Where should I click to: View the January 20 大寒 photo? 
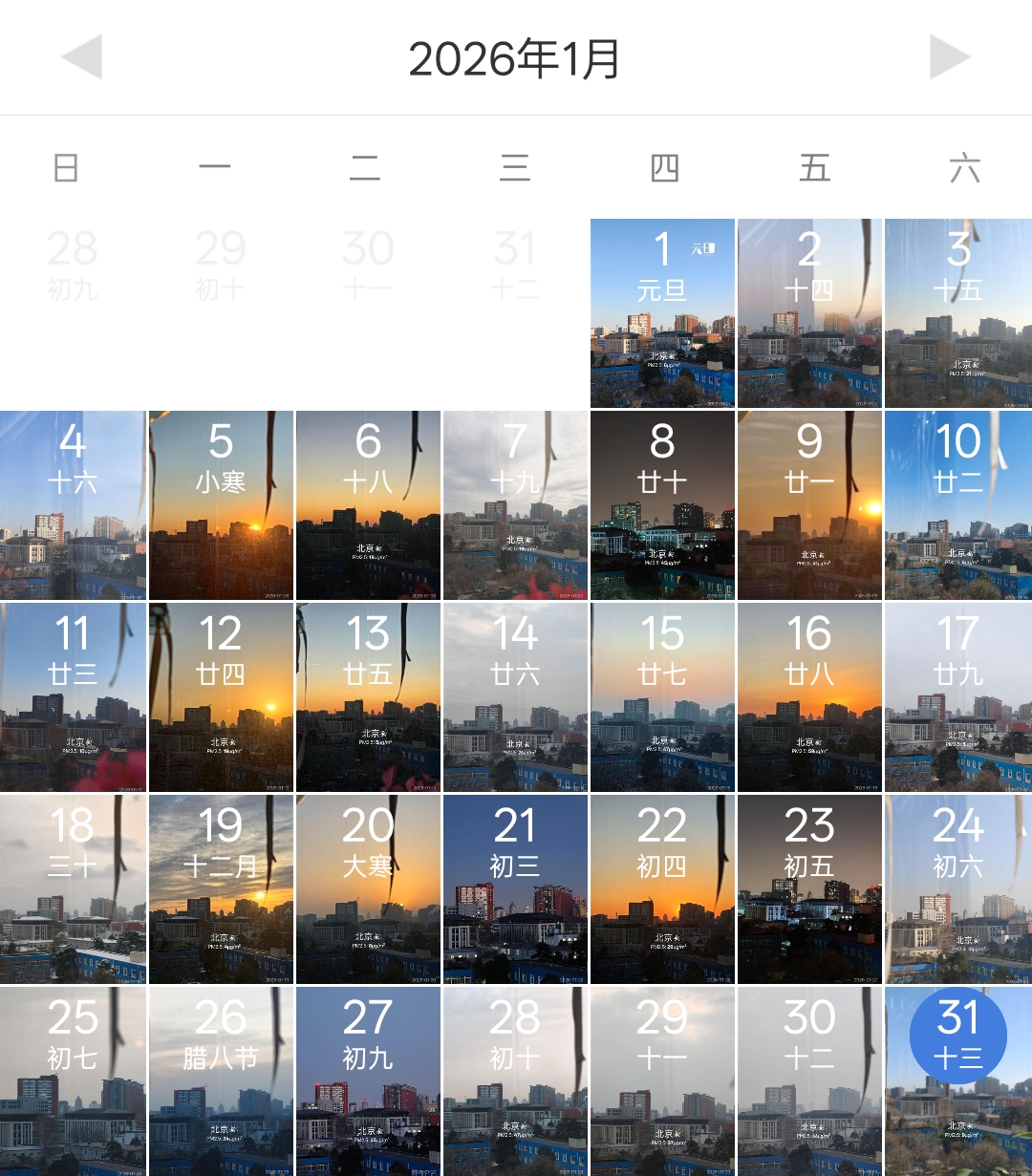(x=368, y=889)
